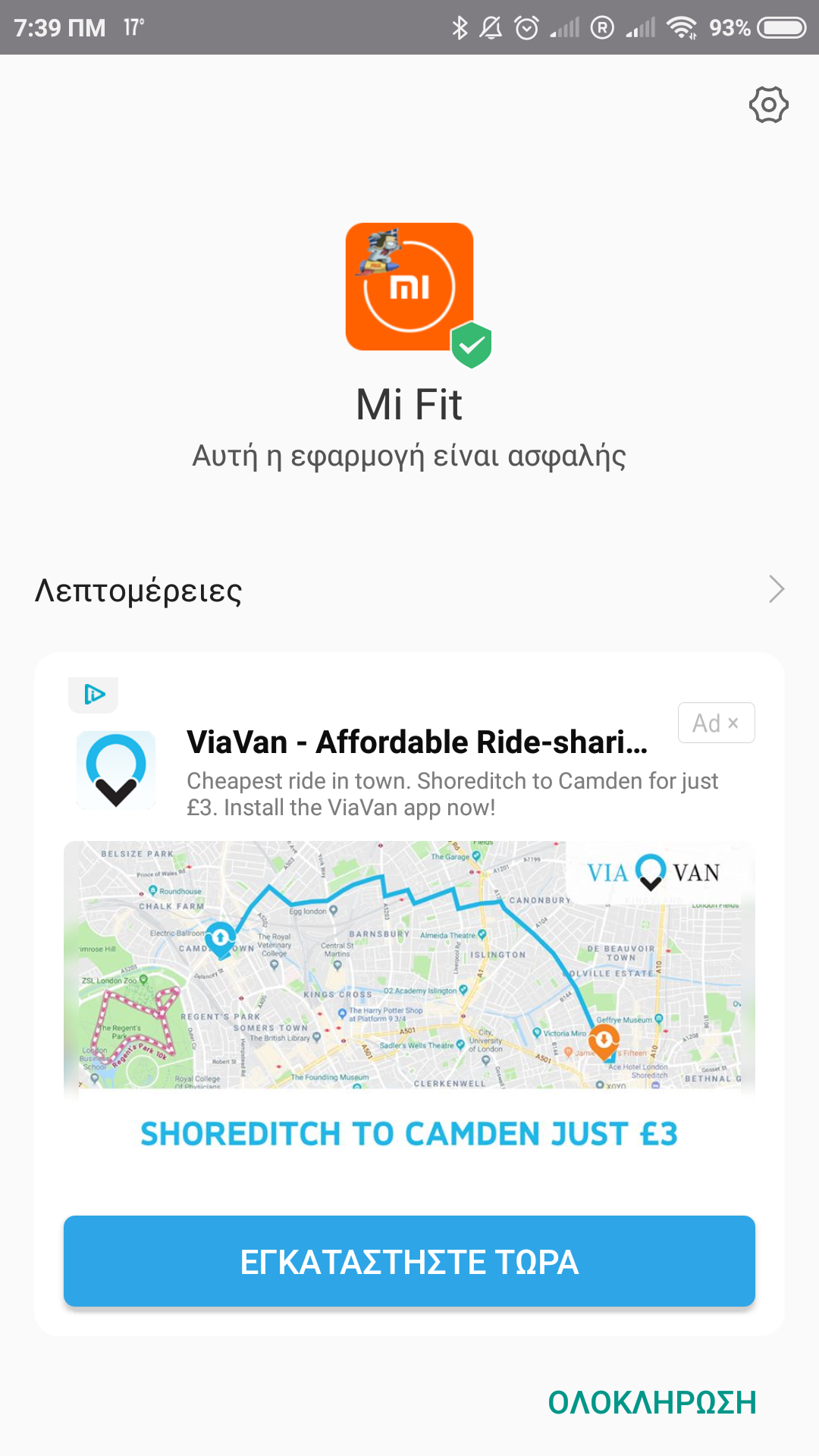The width and height of the screenshot is (819, 1456).
Task: Open the settings gear icon
Action: coord(768,105)
